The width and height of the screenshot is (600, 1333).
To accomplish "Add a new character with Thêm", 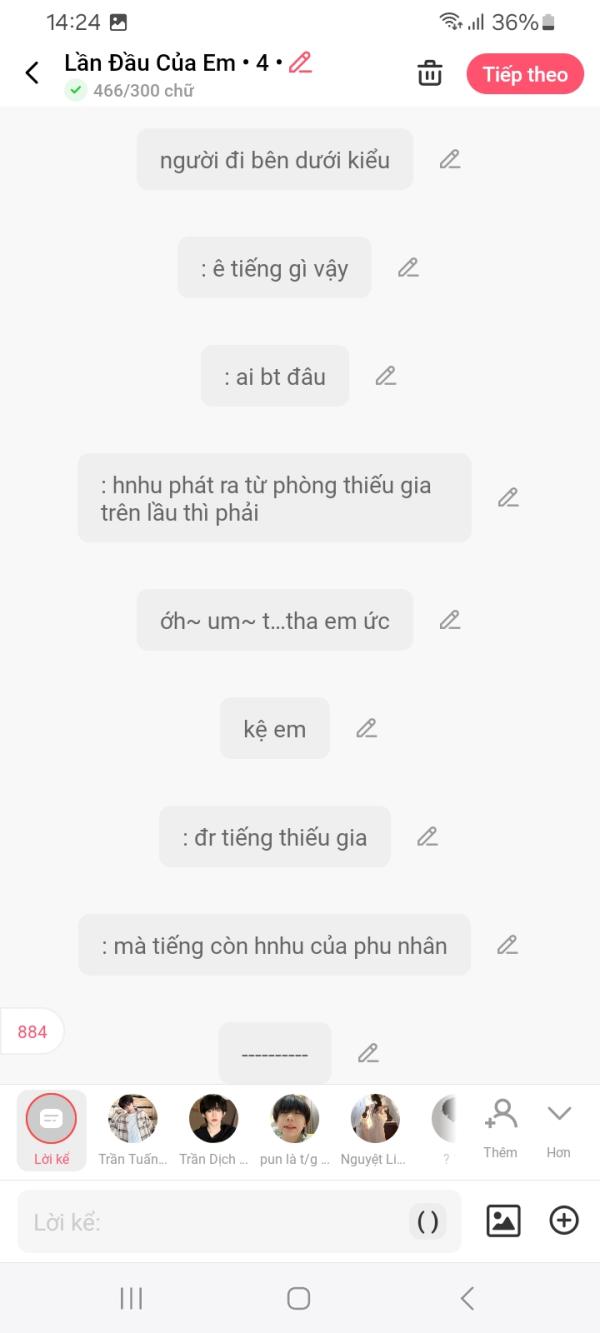I will 500,1128.
